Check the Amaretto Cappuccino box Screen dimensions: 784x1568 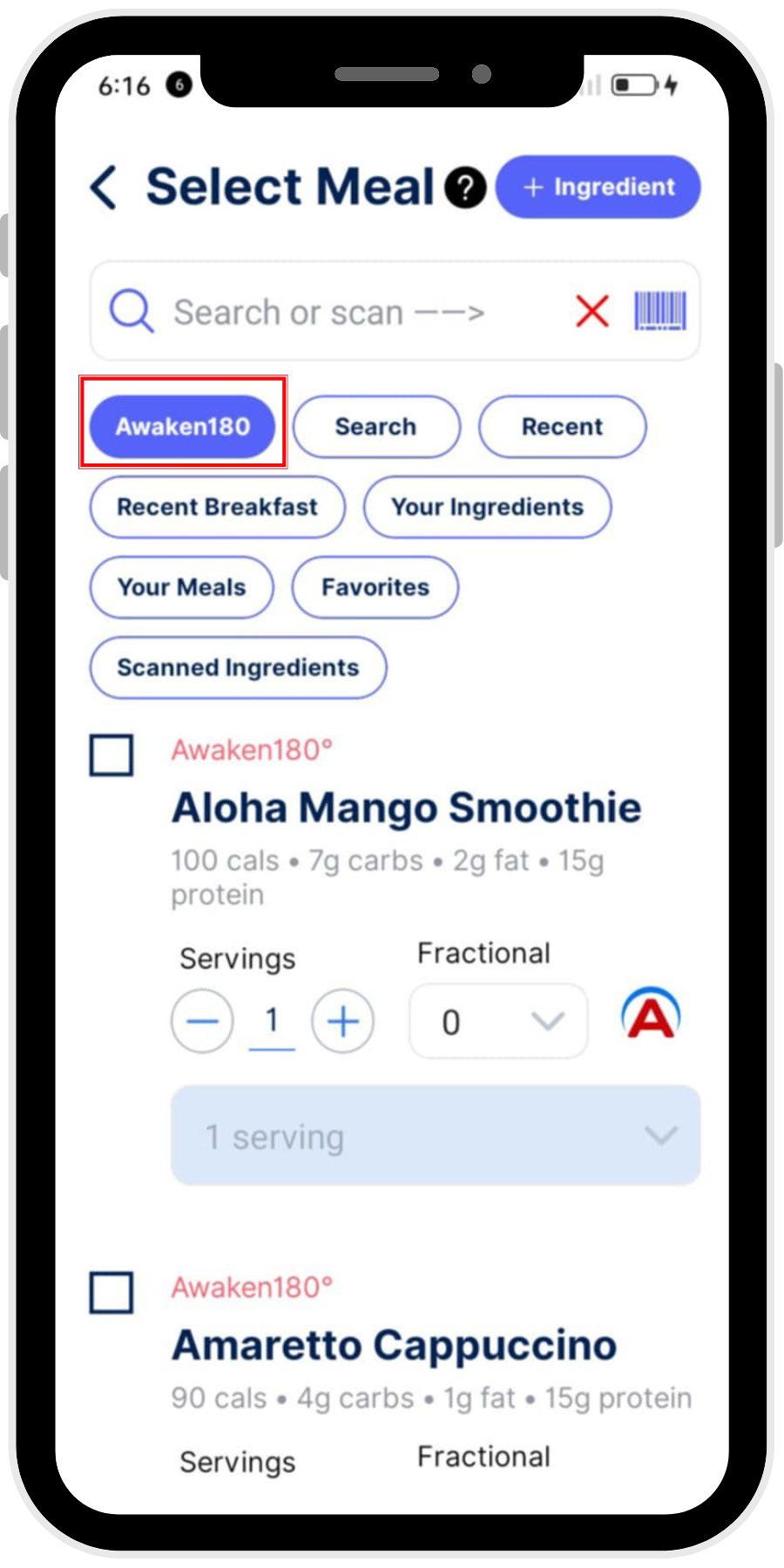(x=112, y=1293)
